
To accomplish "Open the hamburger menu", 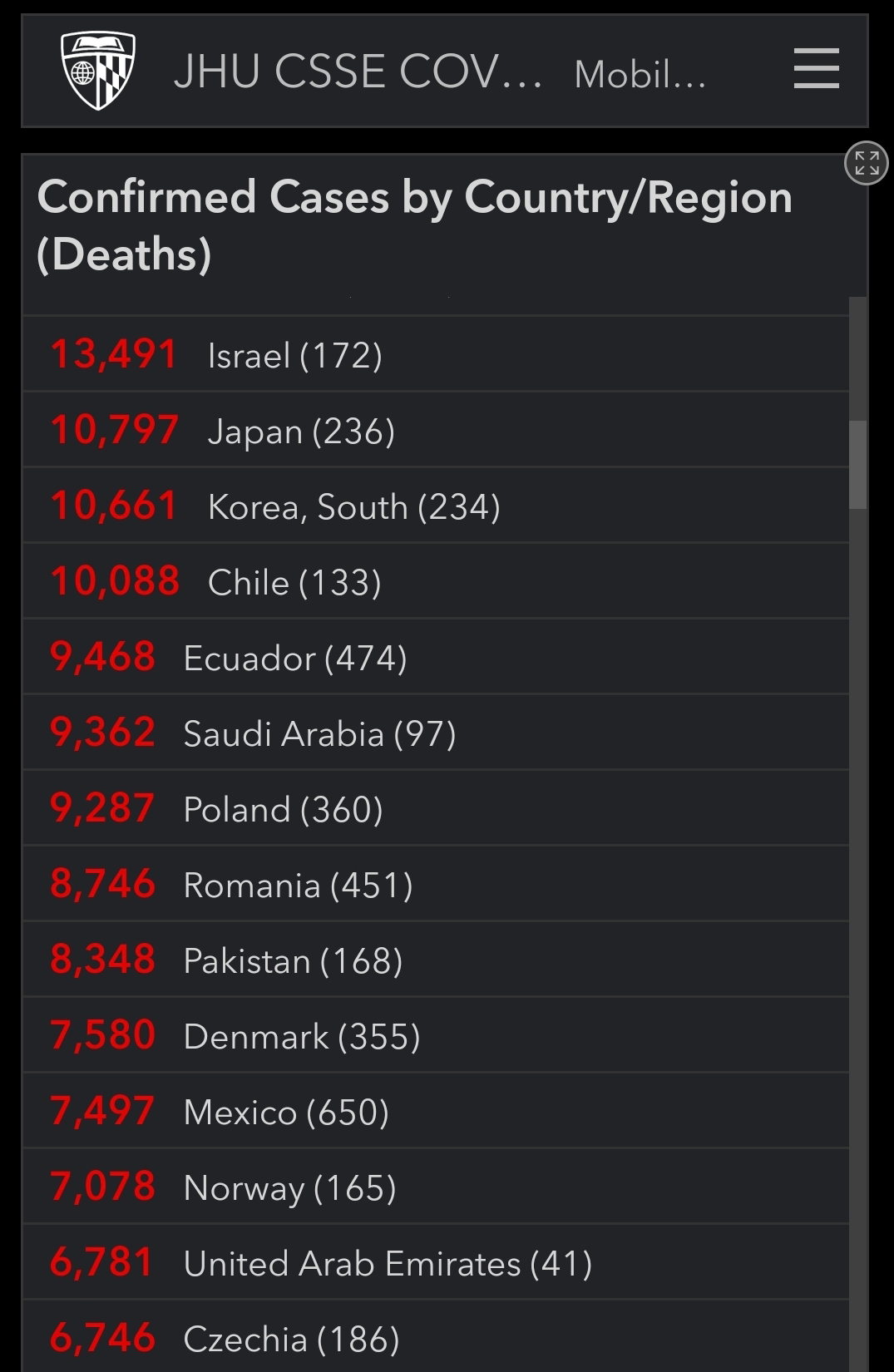I will 816,68.
